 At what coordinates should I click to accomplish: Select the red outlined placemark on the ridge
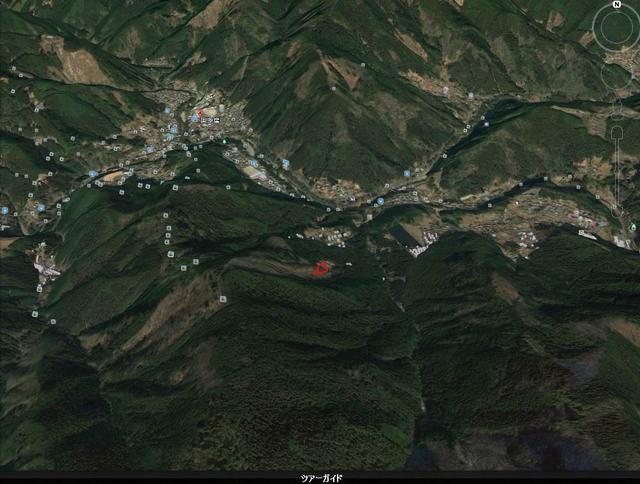tap(322, 268)
